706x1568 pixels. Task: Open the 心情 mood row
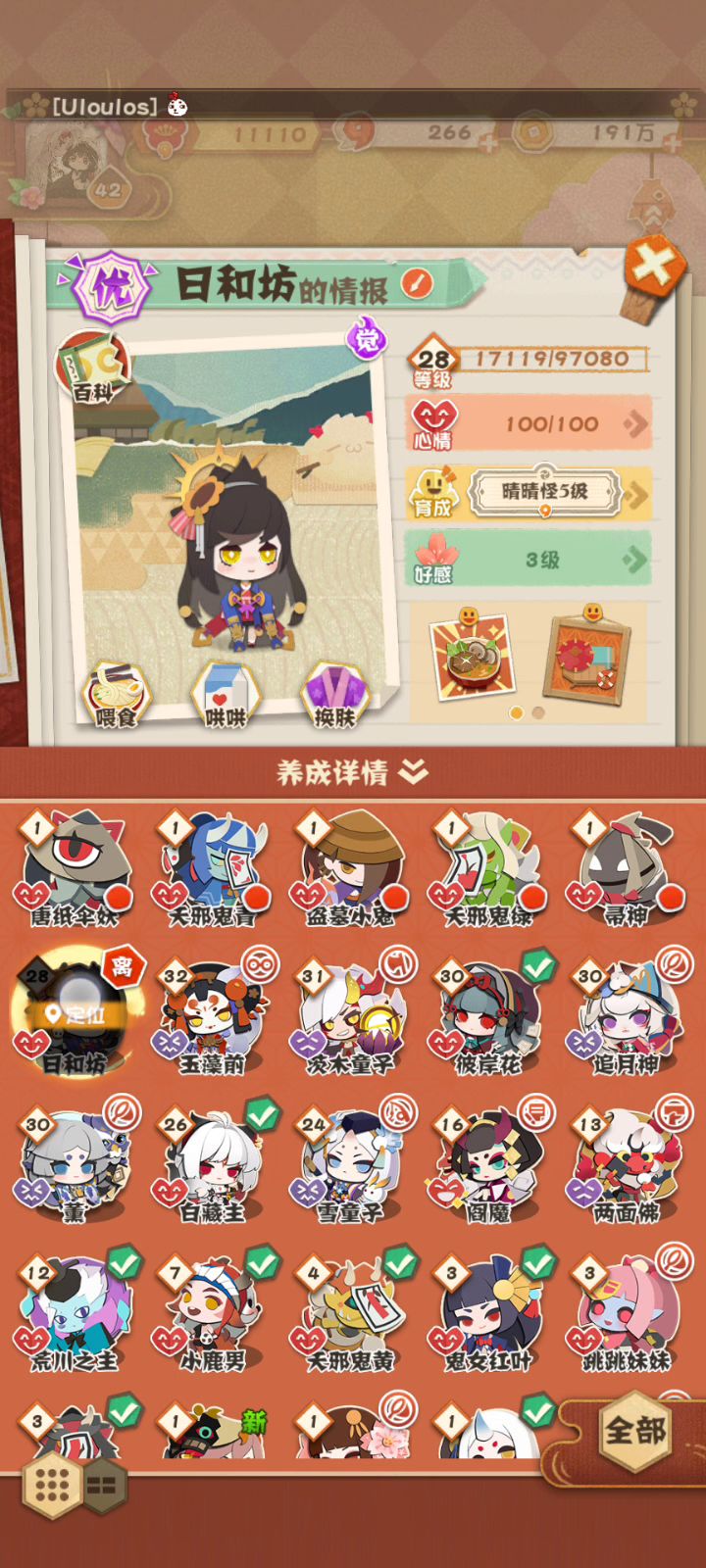(529, 423)
